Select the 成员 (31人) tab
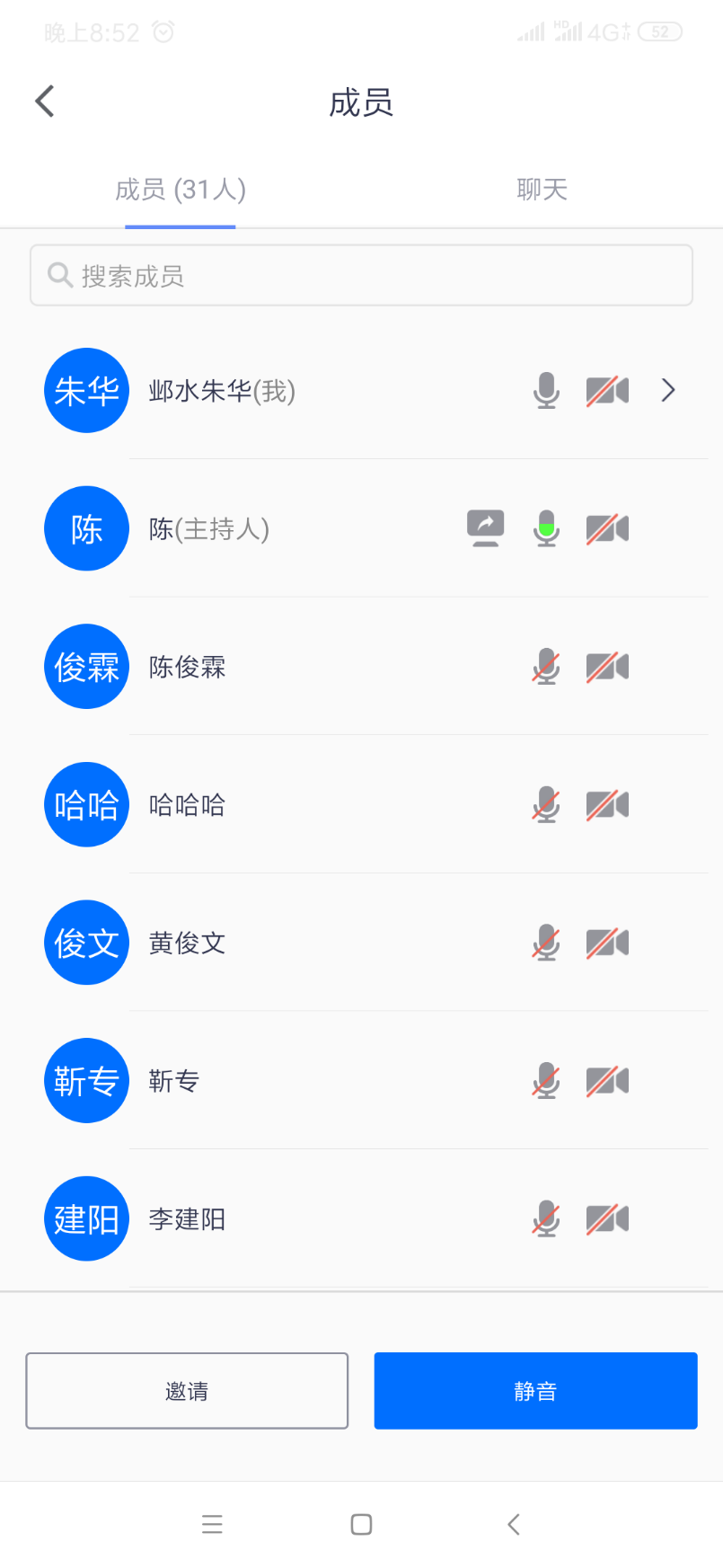 pyautogui.click(x=181, y=190)
